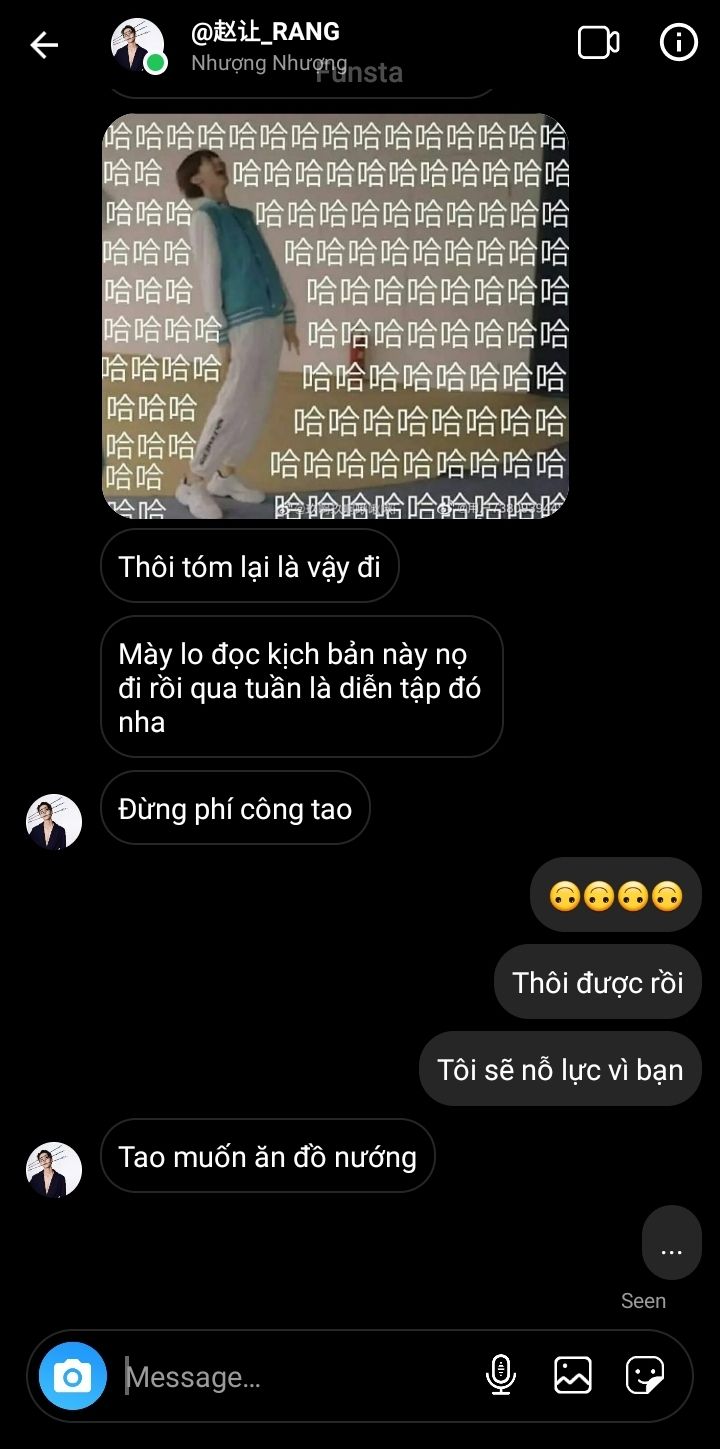720x1449 pixels.
Task: Go back from this conversation
Action: point(44,45)
